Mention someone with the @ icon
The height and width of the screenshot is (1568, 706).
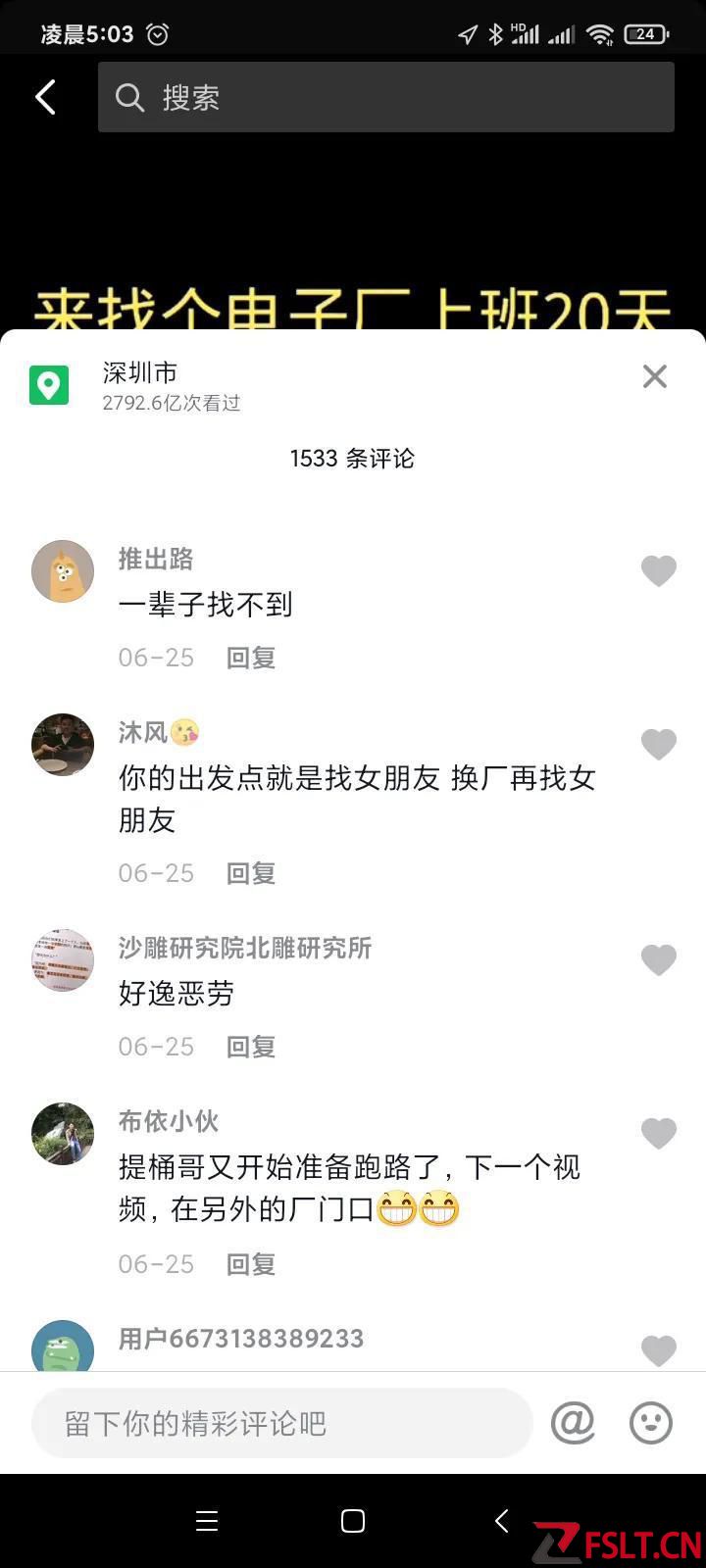tap(573, 1423)
